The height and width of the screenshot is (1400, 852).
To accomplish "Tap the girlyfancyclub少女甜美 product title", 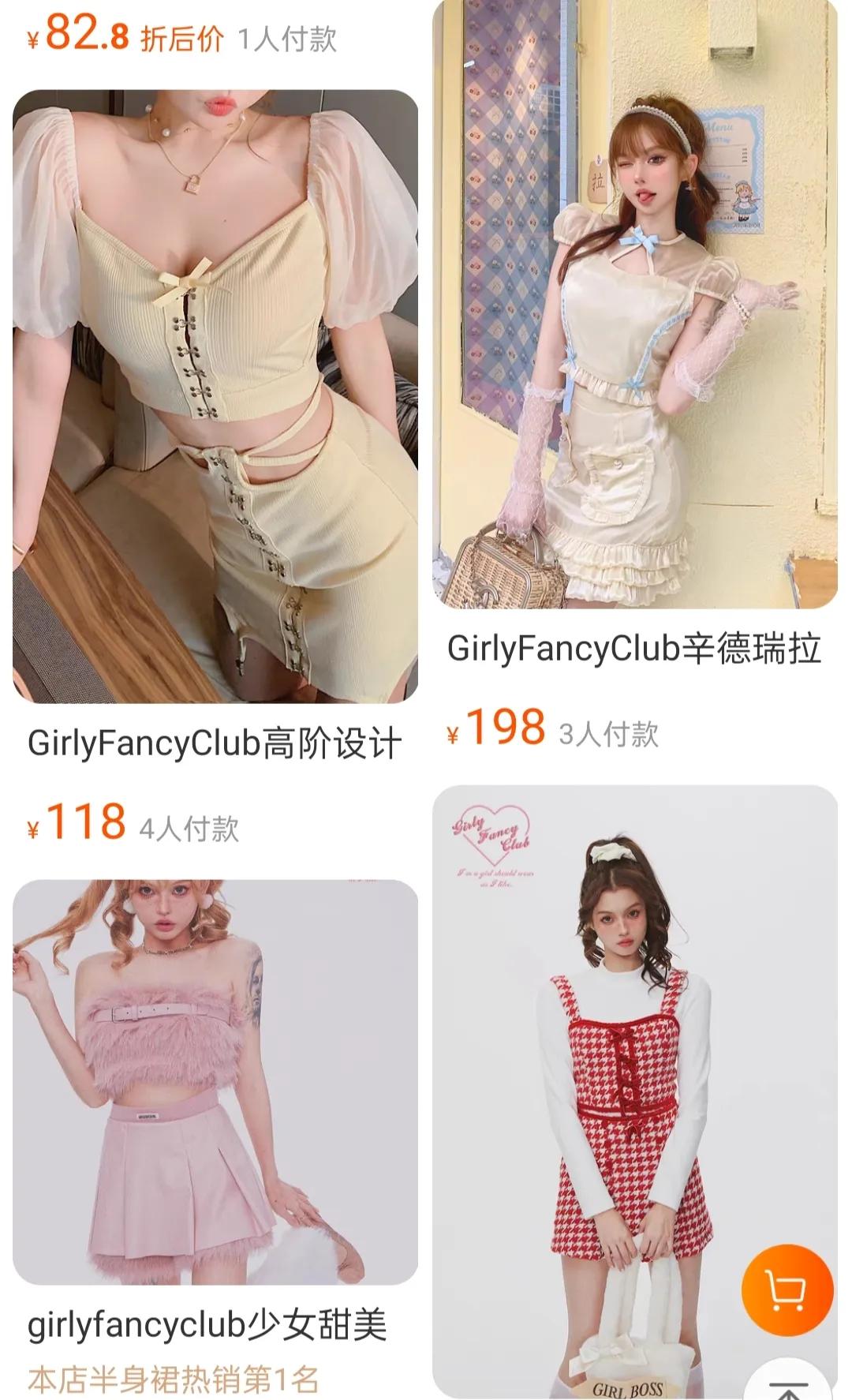I will pyautogui.click(x=209, y=1323).
